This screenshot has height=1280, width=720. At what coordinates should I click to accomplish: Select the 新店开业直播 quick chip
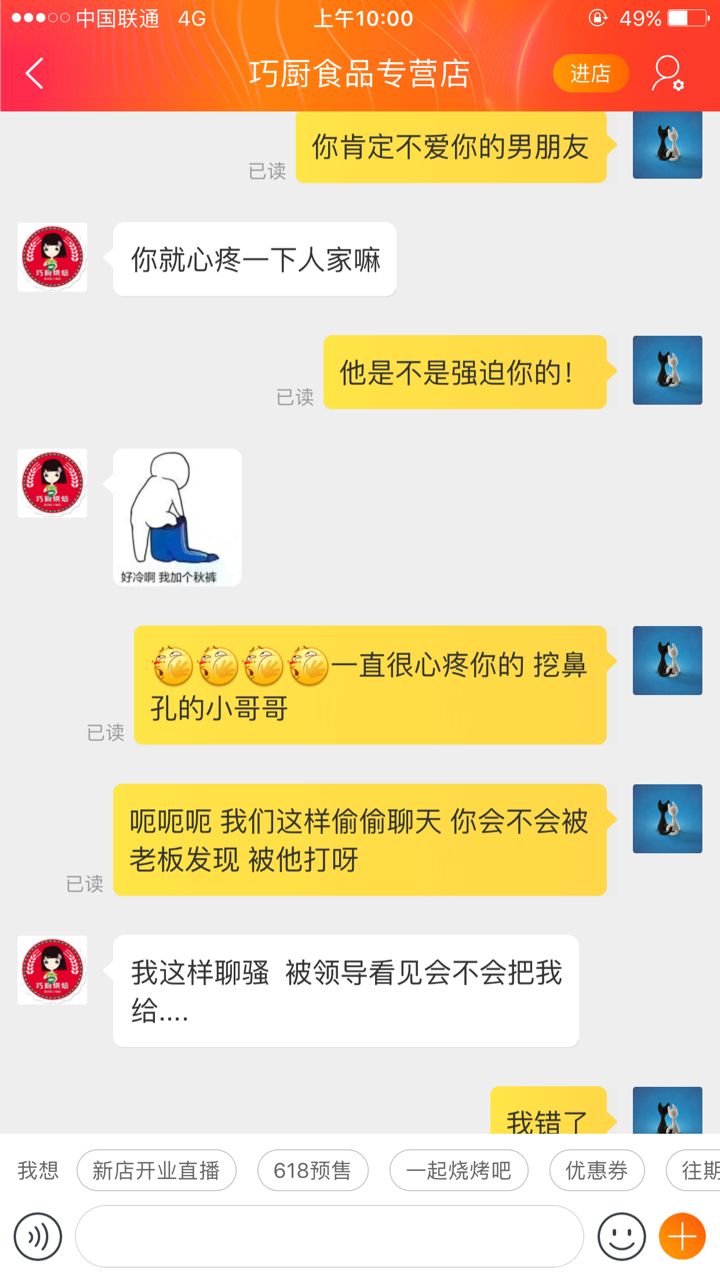pyautogui.click(x=156, y=1170)
